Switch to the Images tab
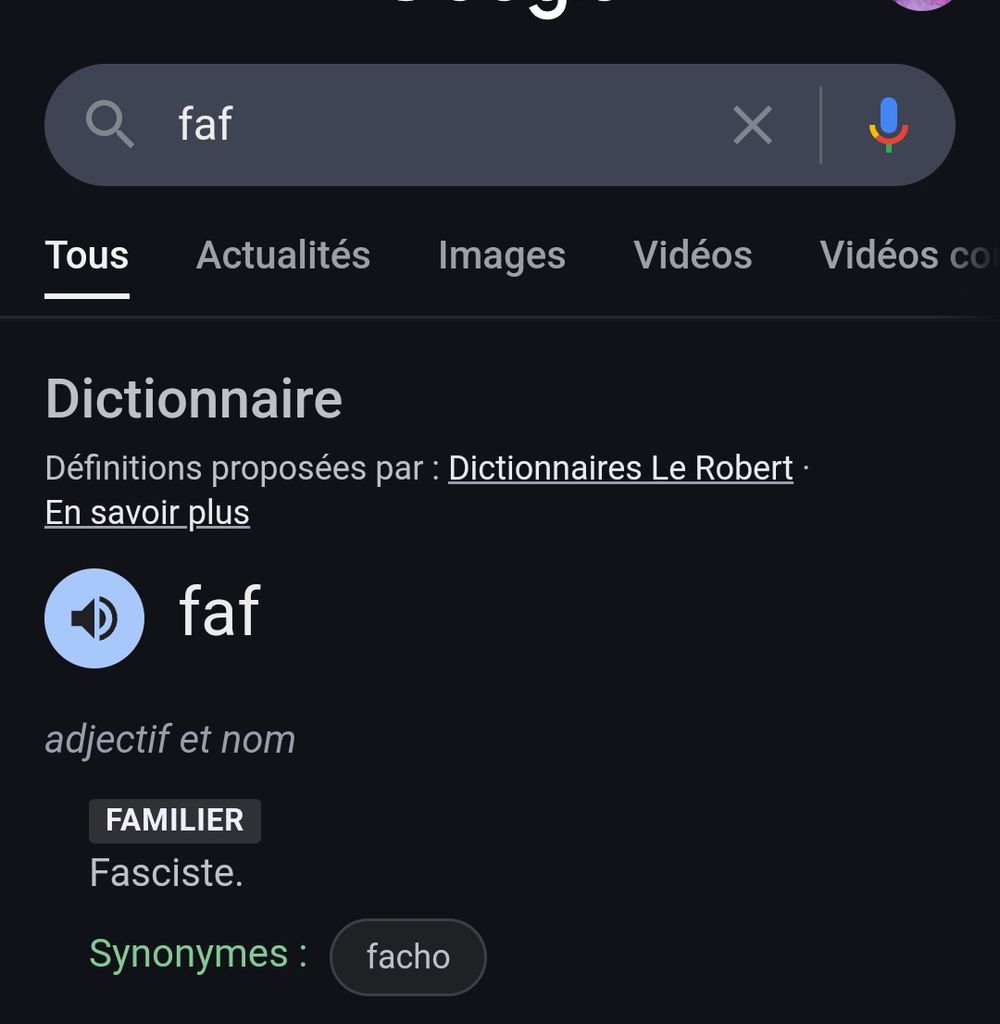The image size is (1000, 1024). coord(501,256)
